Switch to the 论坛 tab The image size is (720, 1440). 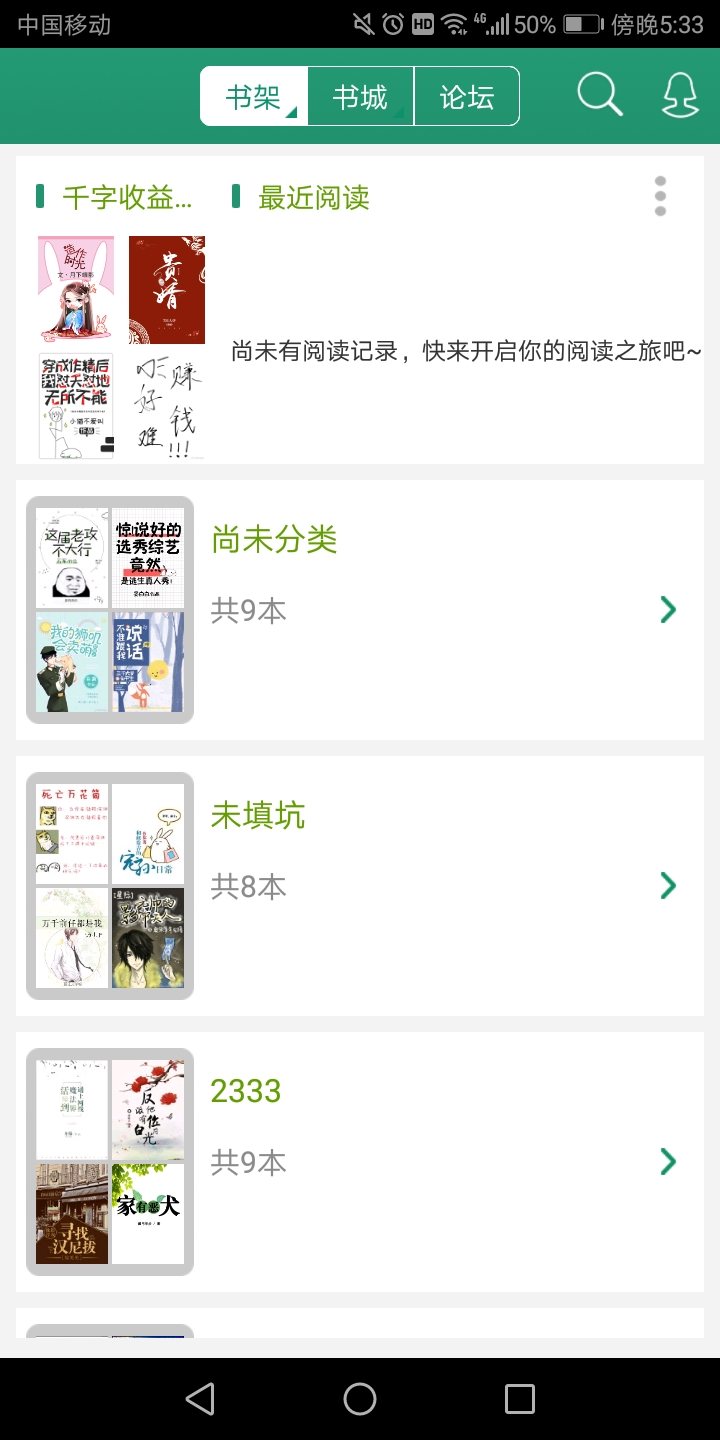467,97
